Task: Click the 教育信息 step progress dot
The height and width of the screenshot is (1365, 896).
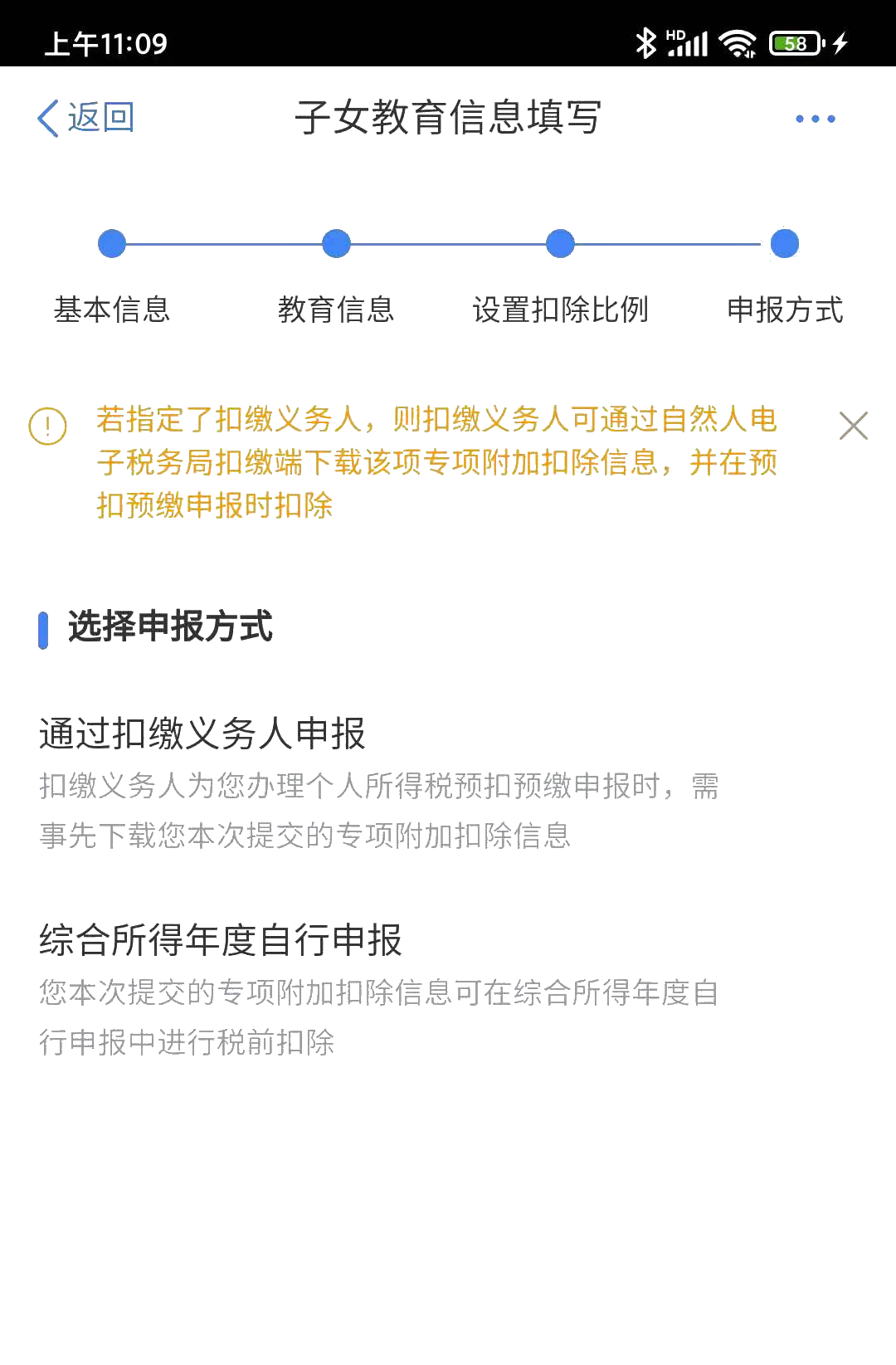Action: 336,244
